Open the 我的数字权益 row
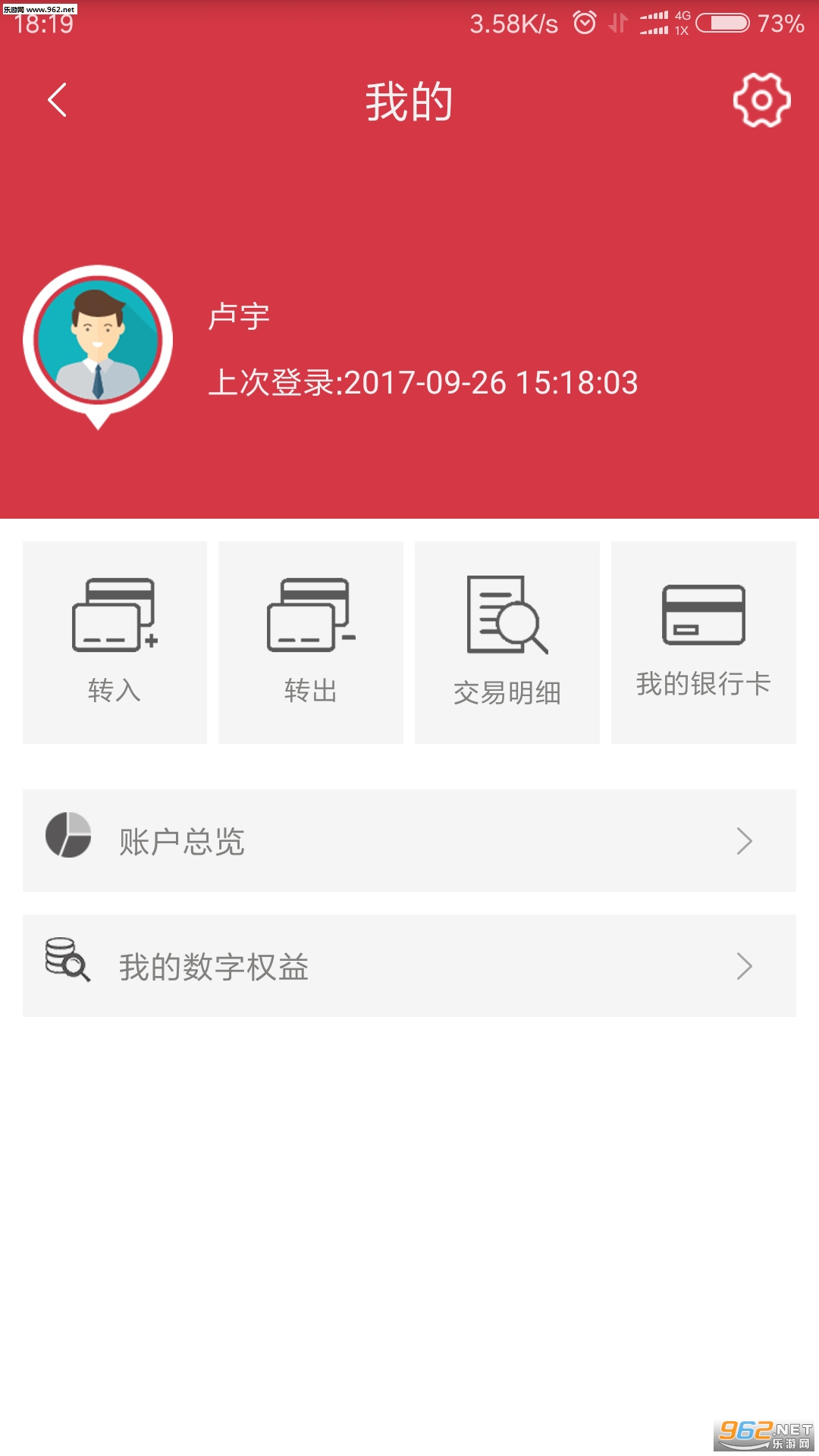 click(409, 966)
